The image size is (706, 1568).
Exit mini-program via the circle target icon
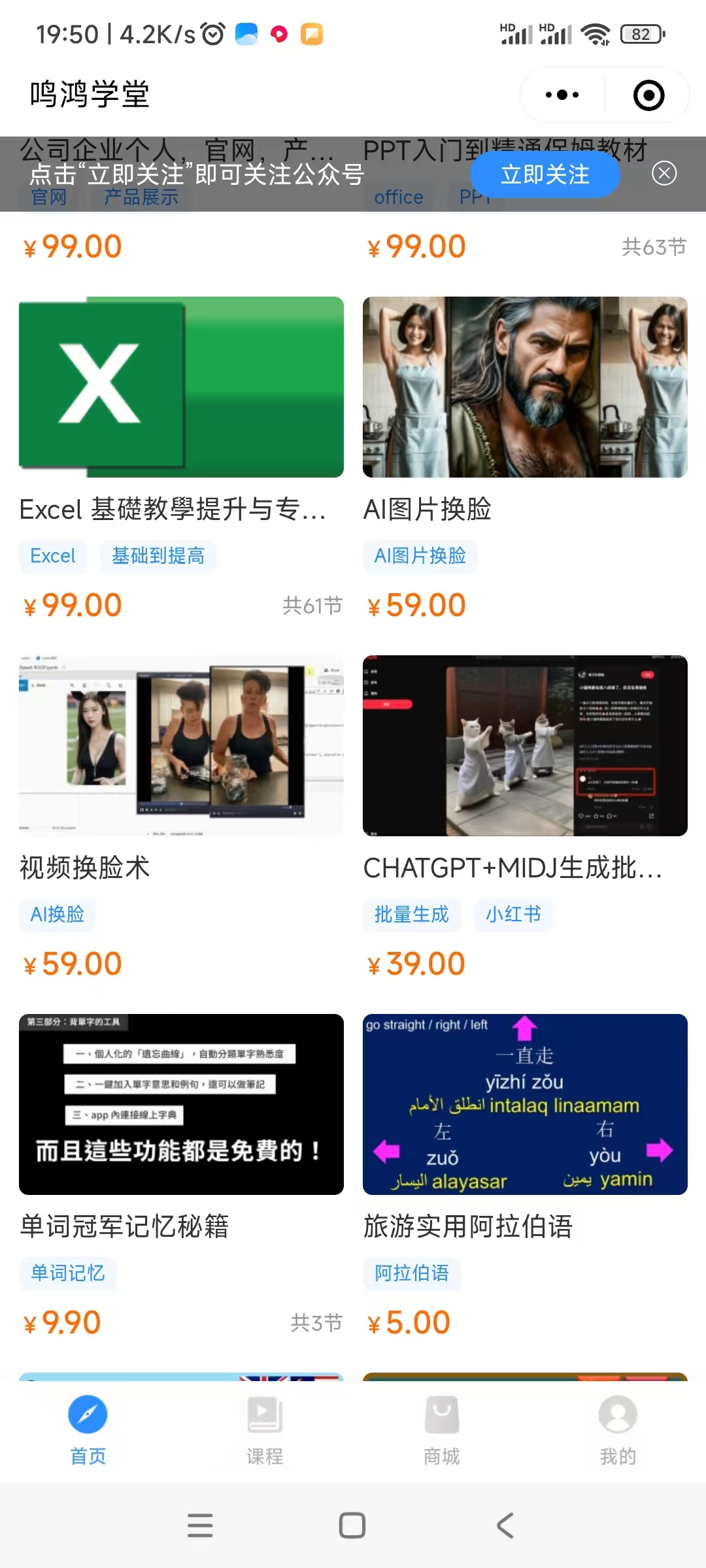(x=646, y=95)
